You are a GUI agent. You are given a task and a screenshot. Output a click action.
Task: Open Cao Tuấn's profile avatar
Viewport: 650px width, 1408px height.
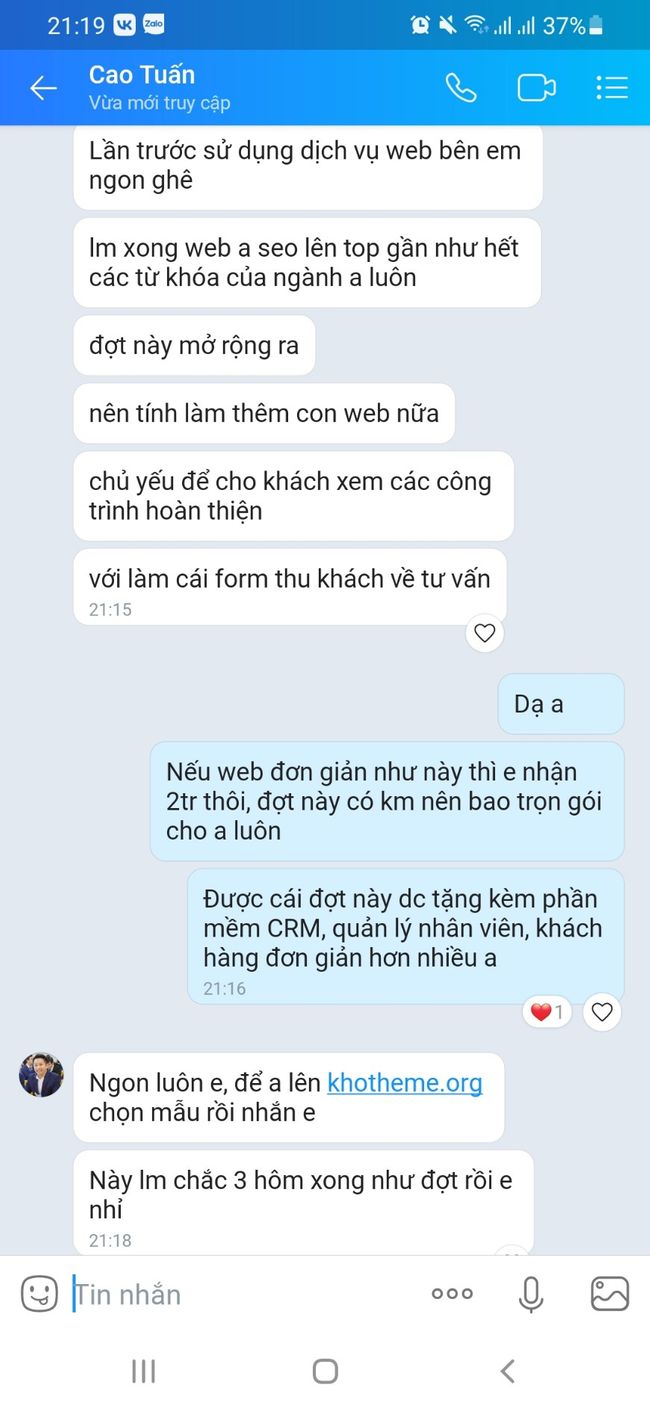click(x=41, y=1075)
